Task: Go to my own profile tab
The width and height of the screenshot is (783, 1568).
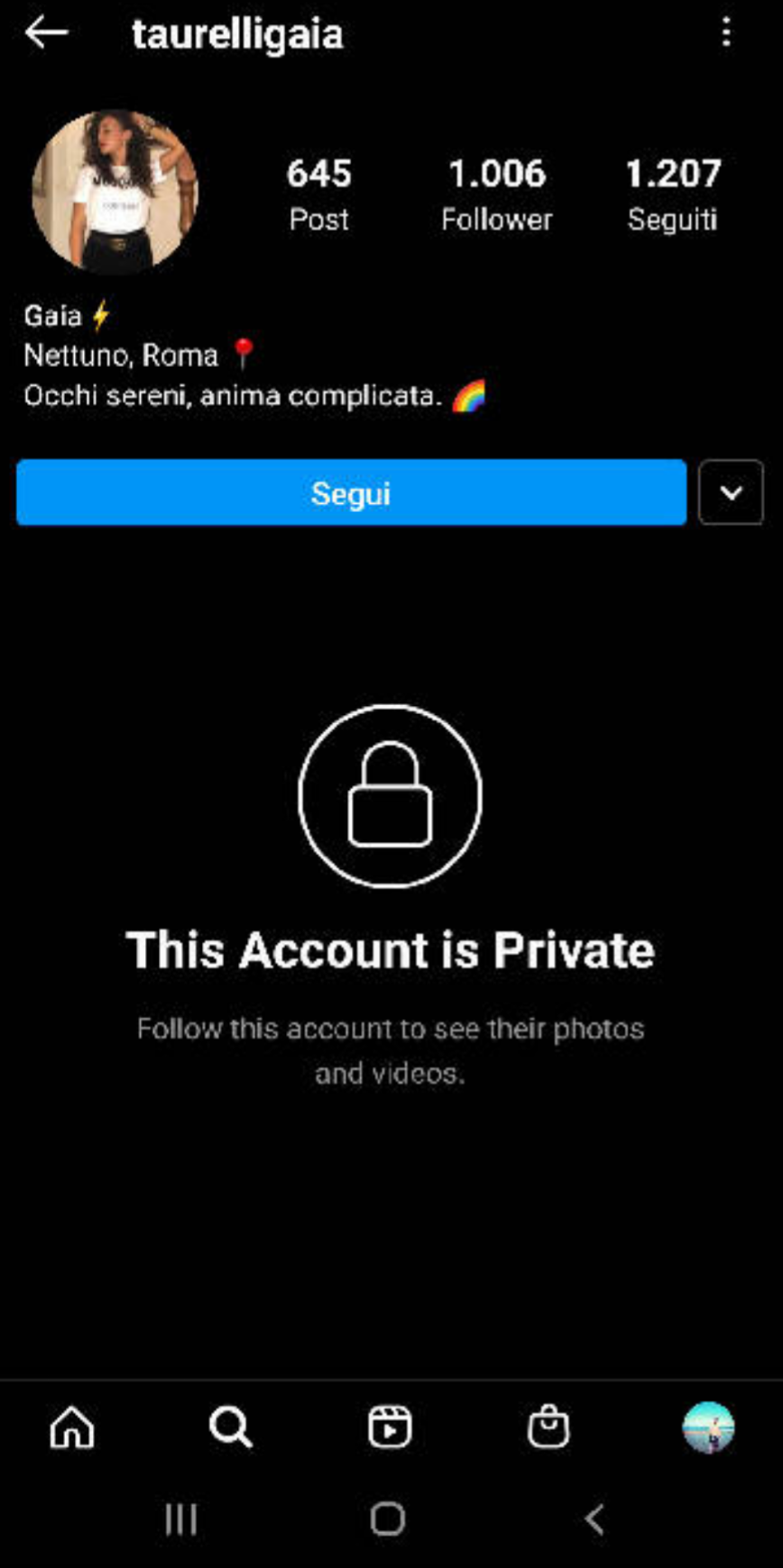Action: (708, 1427)
